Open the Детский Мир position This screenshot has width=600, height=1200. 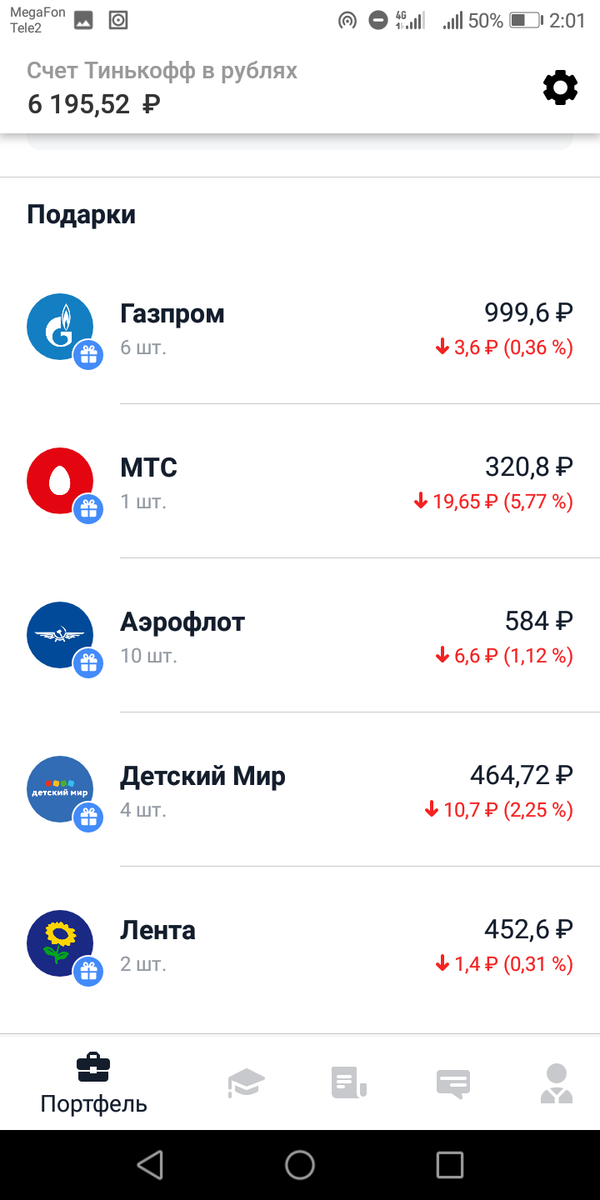(300, 790)
